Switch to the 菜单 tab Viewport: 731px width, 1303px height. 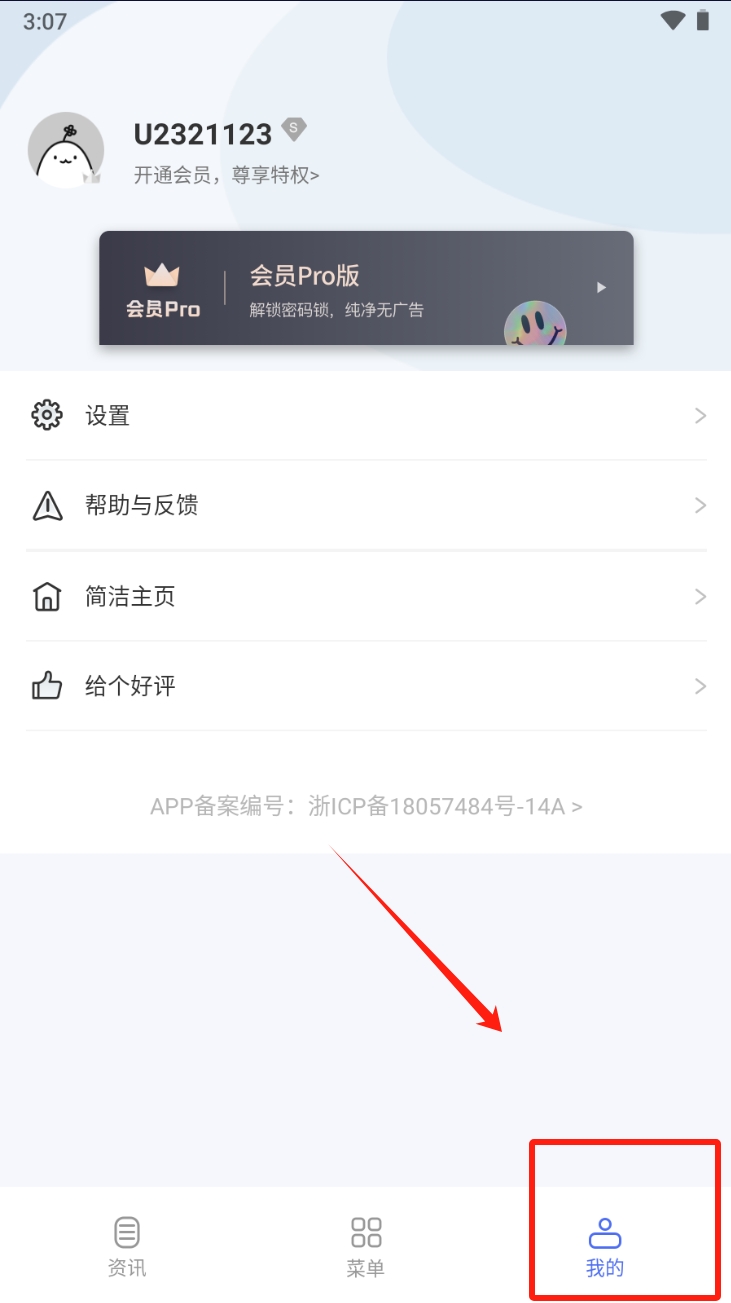(x=366, y=1246)
